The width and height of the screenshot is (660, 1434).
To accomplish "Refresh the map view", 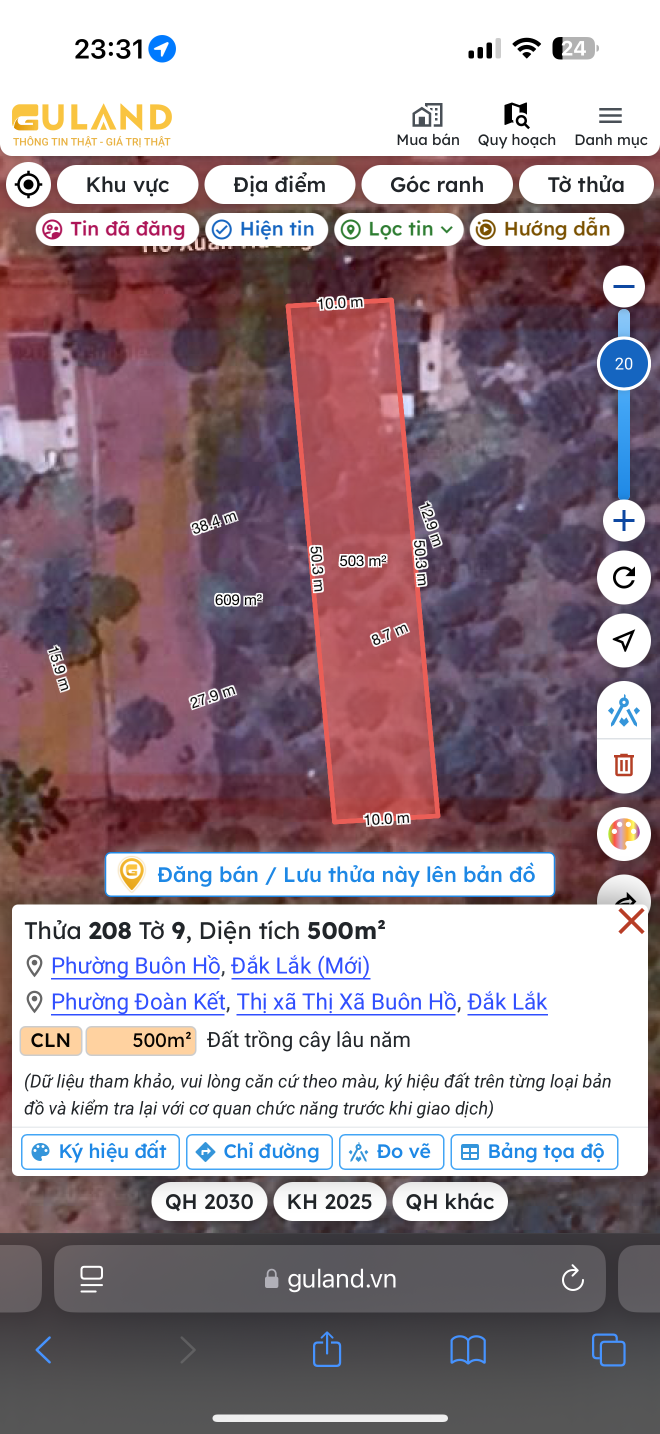I will pos(624,578).
